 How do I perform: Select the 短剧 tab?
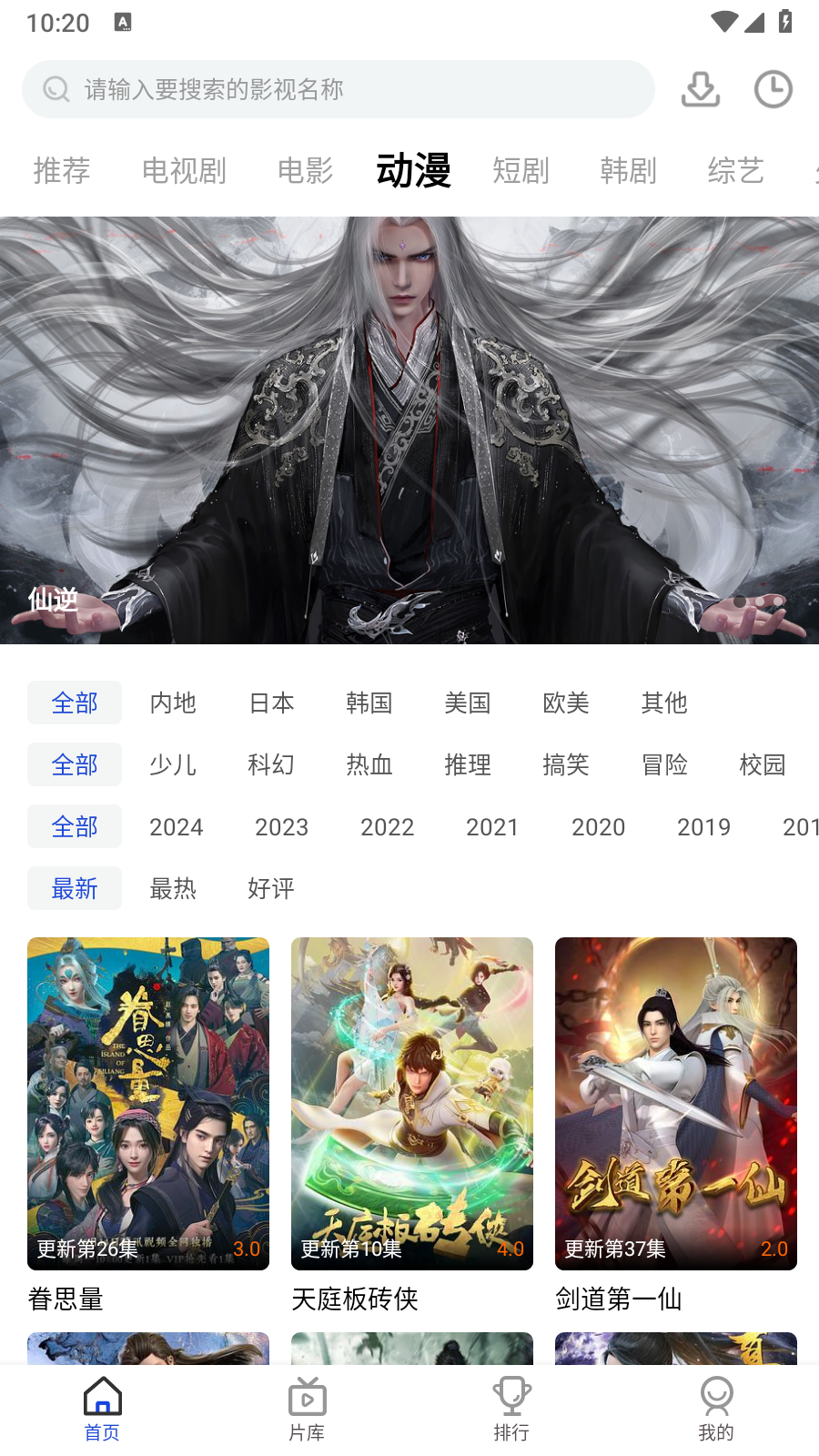tap(521, 170)
